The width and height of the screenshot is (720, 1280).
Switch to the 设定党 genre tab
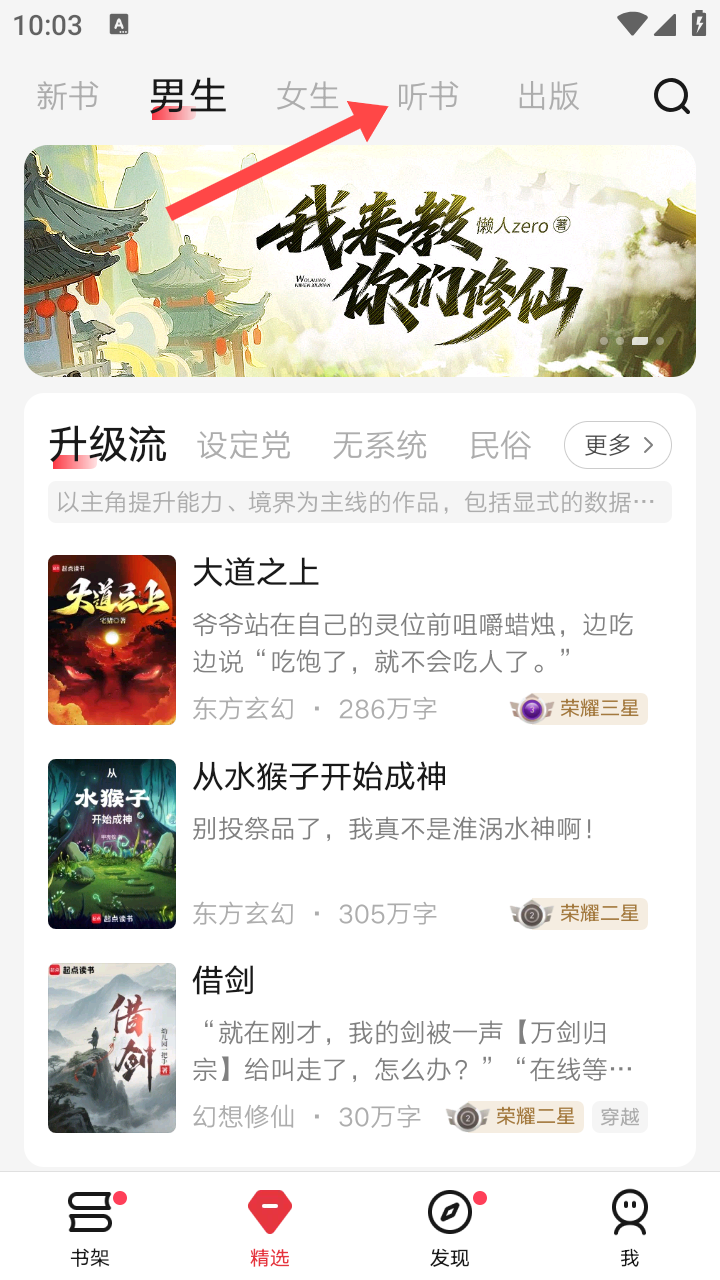tap(244, 445)
